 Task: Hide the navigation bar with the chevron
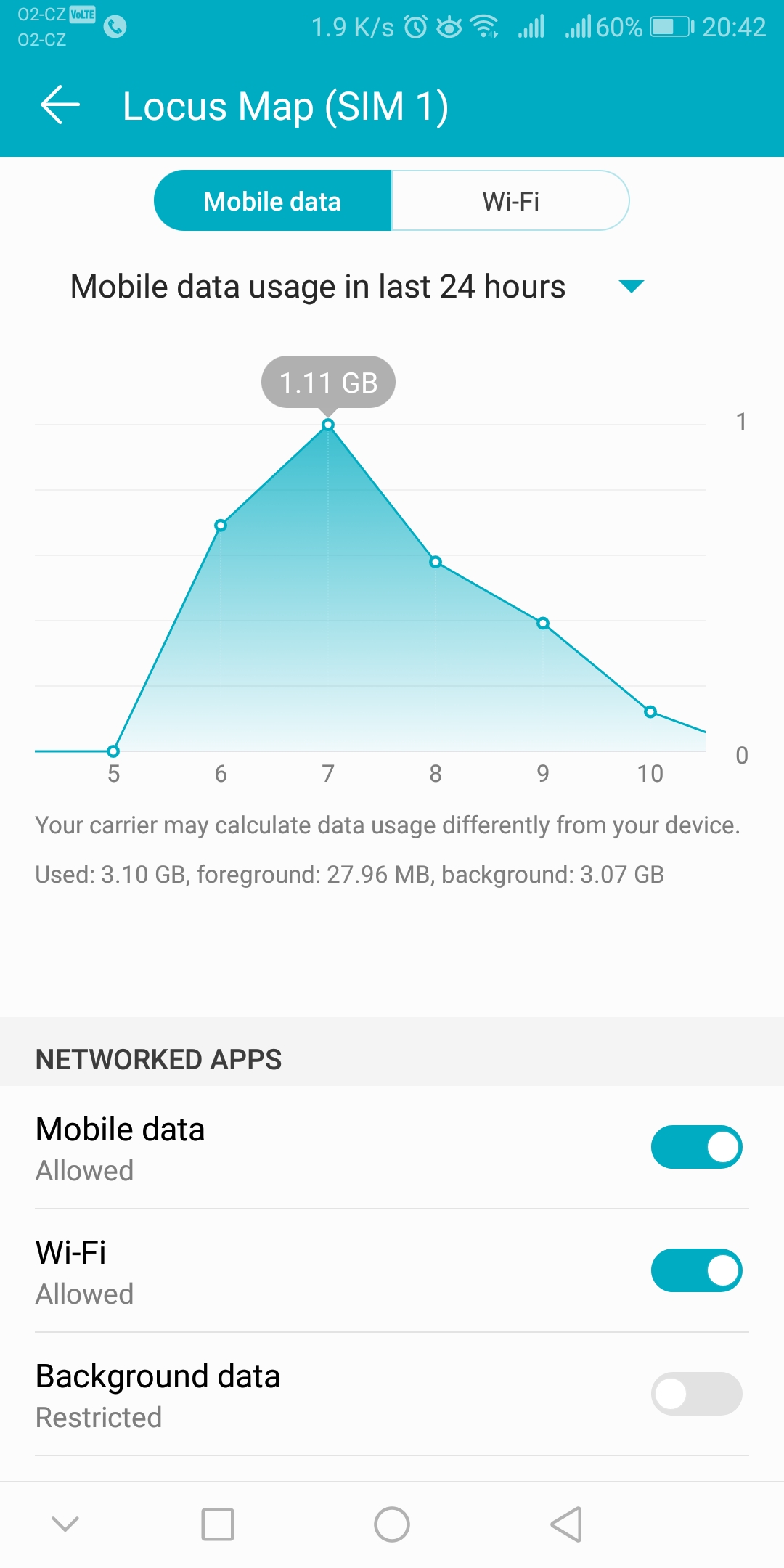[x=65, y=1524]
